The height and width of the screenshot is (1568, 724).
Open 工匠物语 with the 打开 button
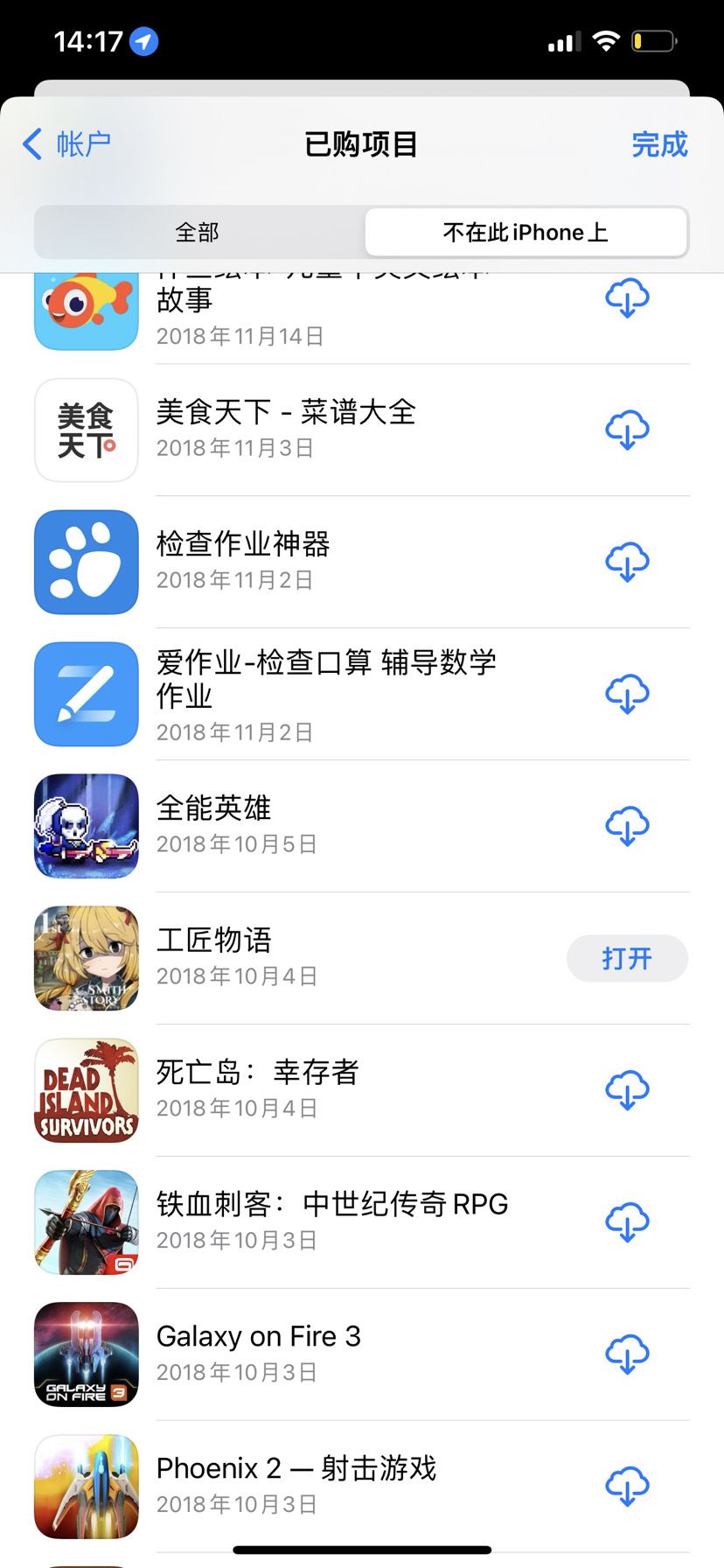[x=627, y=959]
